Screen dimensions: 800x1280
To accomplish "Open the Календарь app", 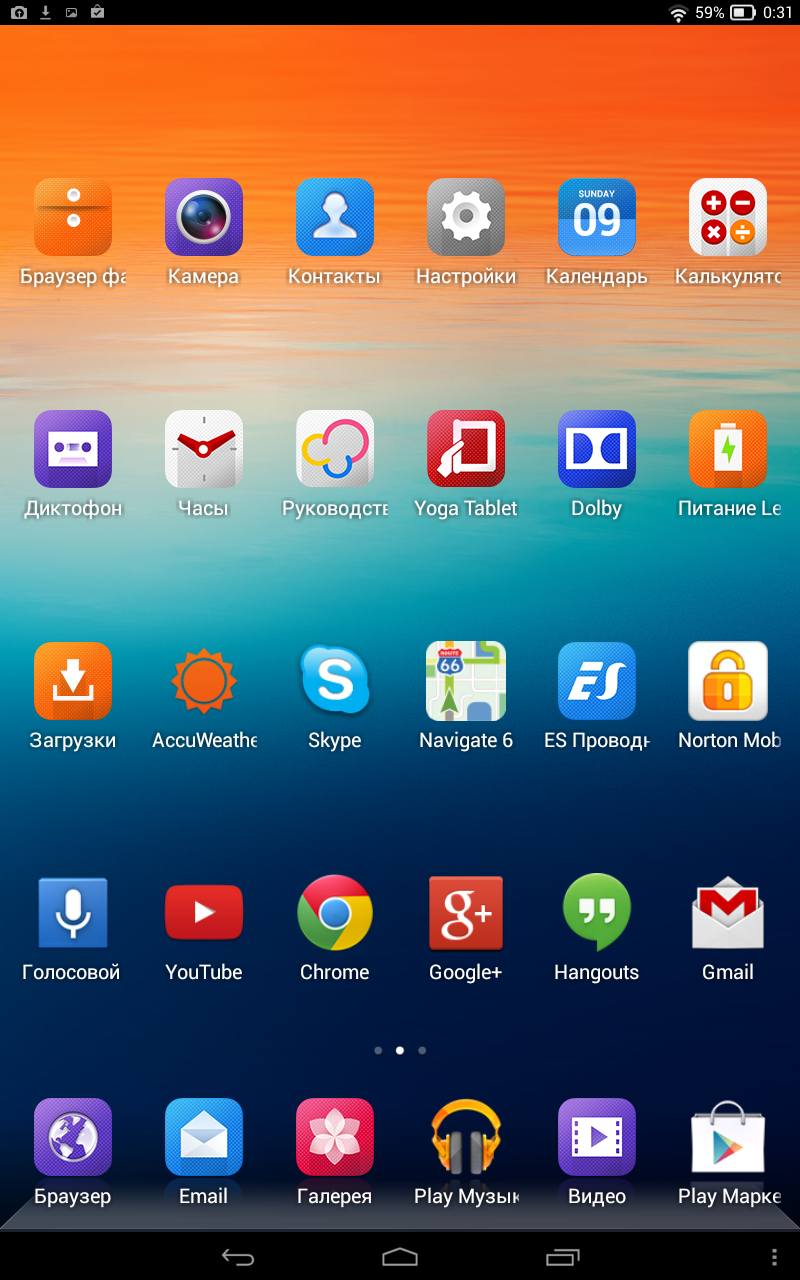I will pyautogui.click(x=597, y=217).
